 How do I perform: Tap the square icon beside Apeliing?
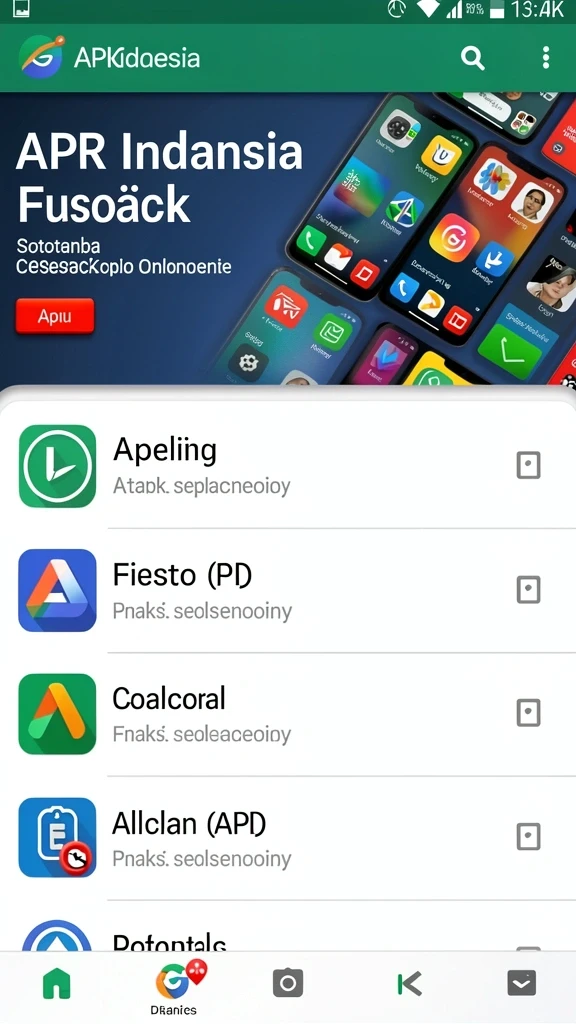pyautogui.click(x=528, y=466)
